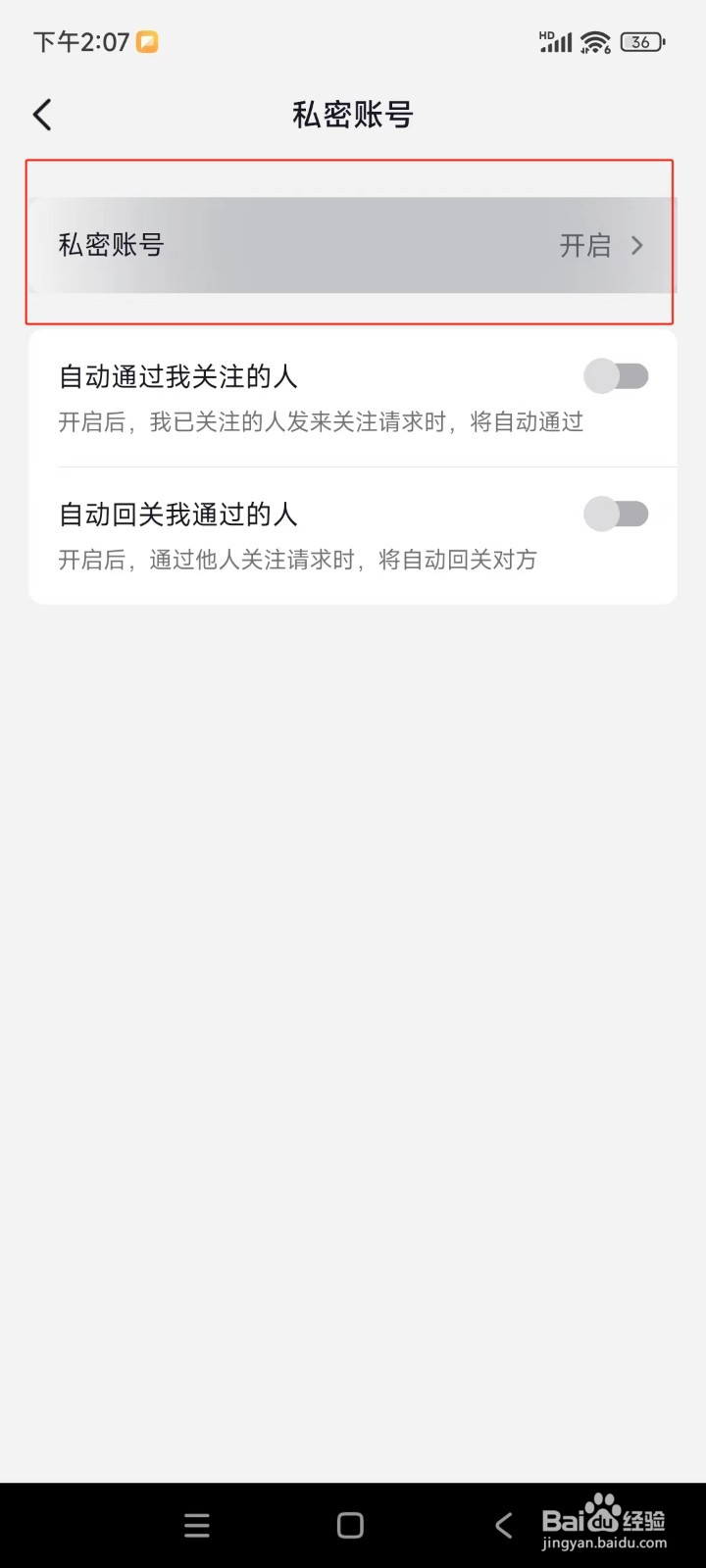The image size is (706, 1568).
Task: Tap the recent apps button in navigation bar
Action: pos(196,1525)
